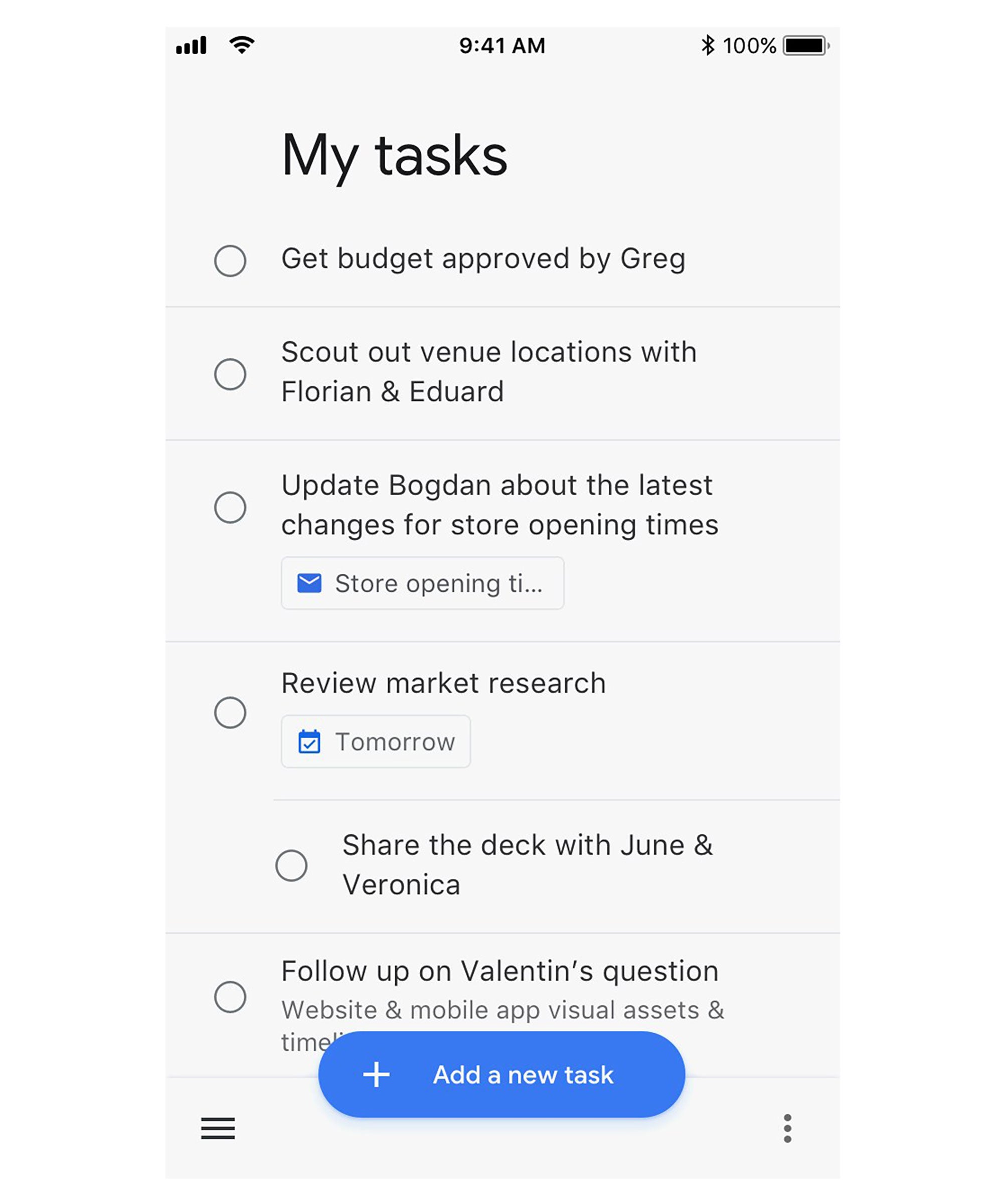Open the 'Update Bogdan about the latest changes' task
The image size is (1003, 1204).
(x=499, y=505)
